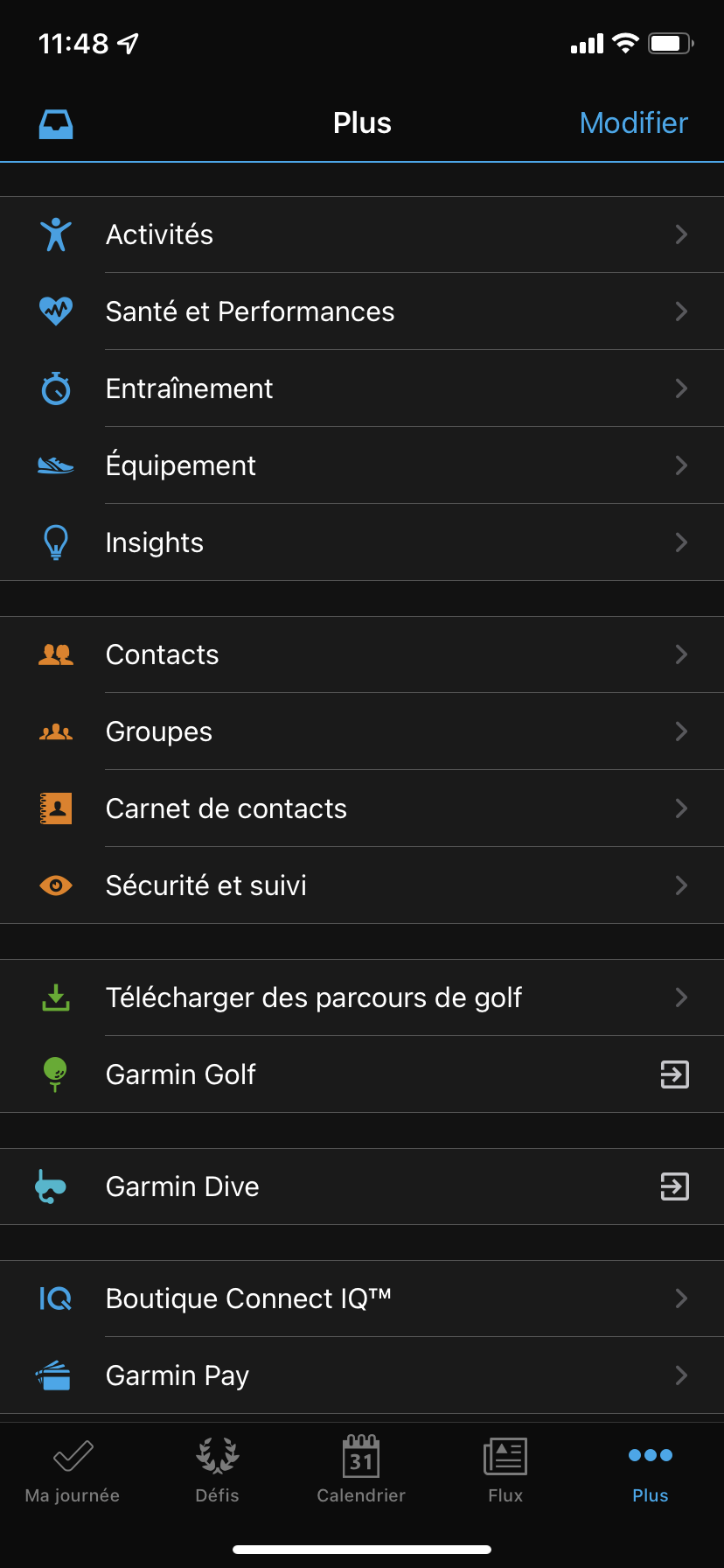The height and width of the screenshot is (1568, 724).
Task: Switch to the Flux tab
Action: (x=505, y=1470)
